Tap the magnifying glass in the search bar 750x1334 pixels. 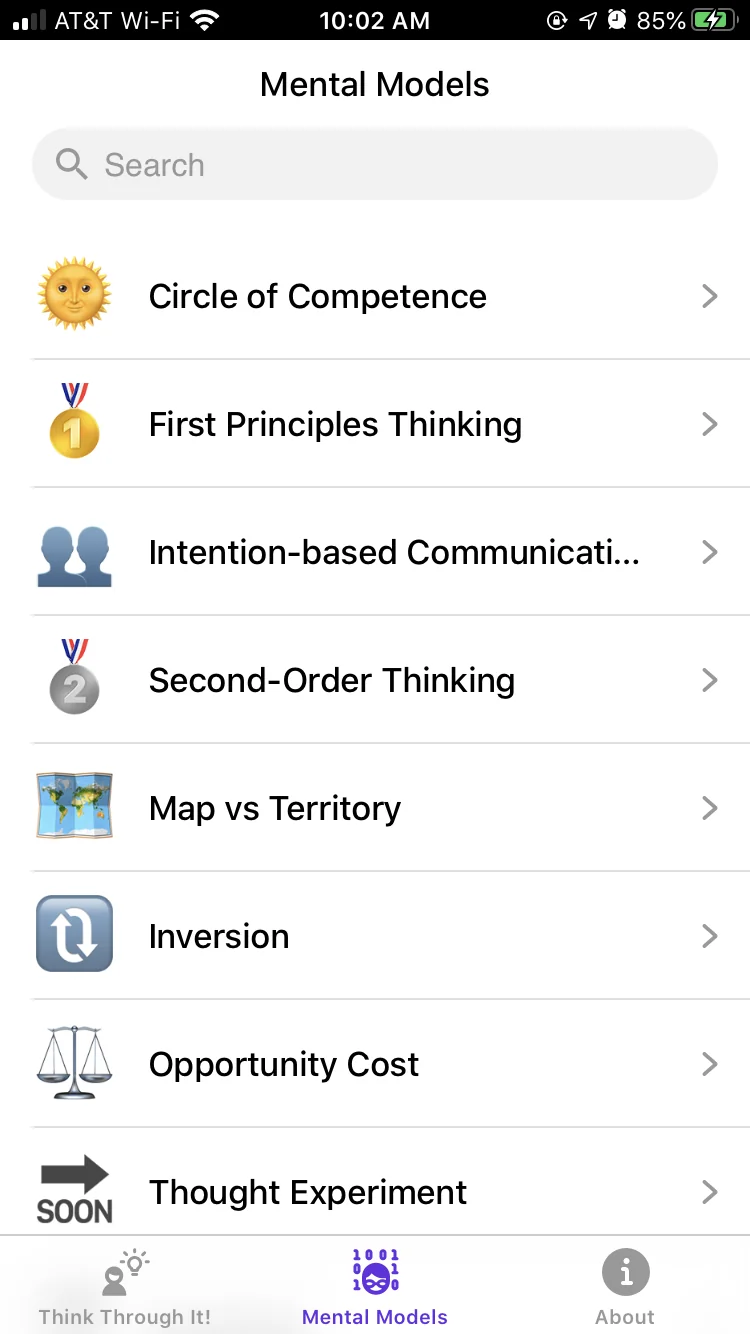tap(70, 164)
